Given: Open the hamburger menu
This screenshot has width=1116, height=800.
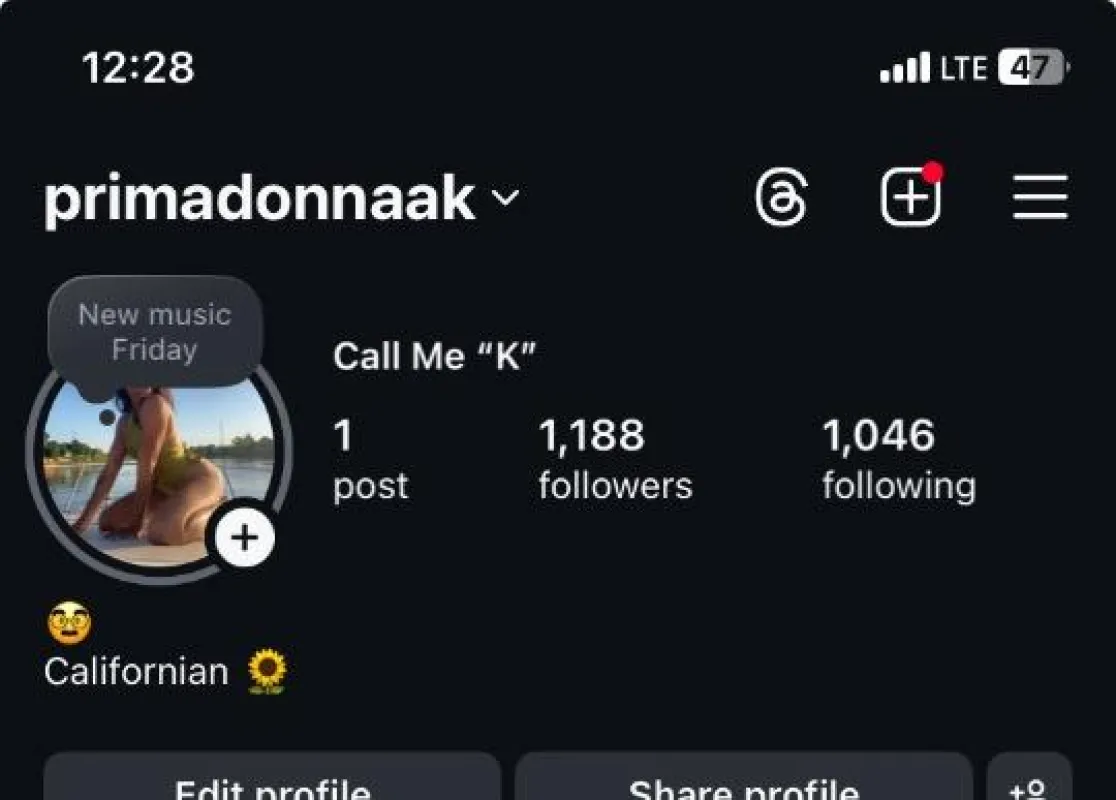Looking at the screenshot, I should pos(1040,197).
